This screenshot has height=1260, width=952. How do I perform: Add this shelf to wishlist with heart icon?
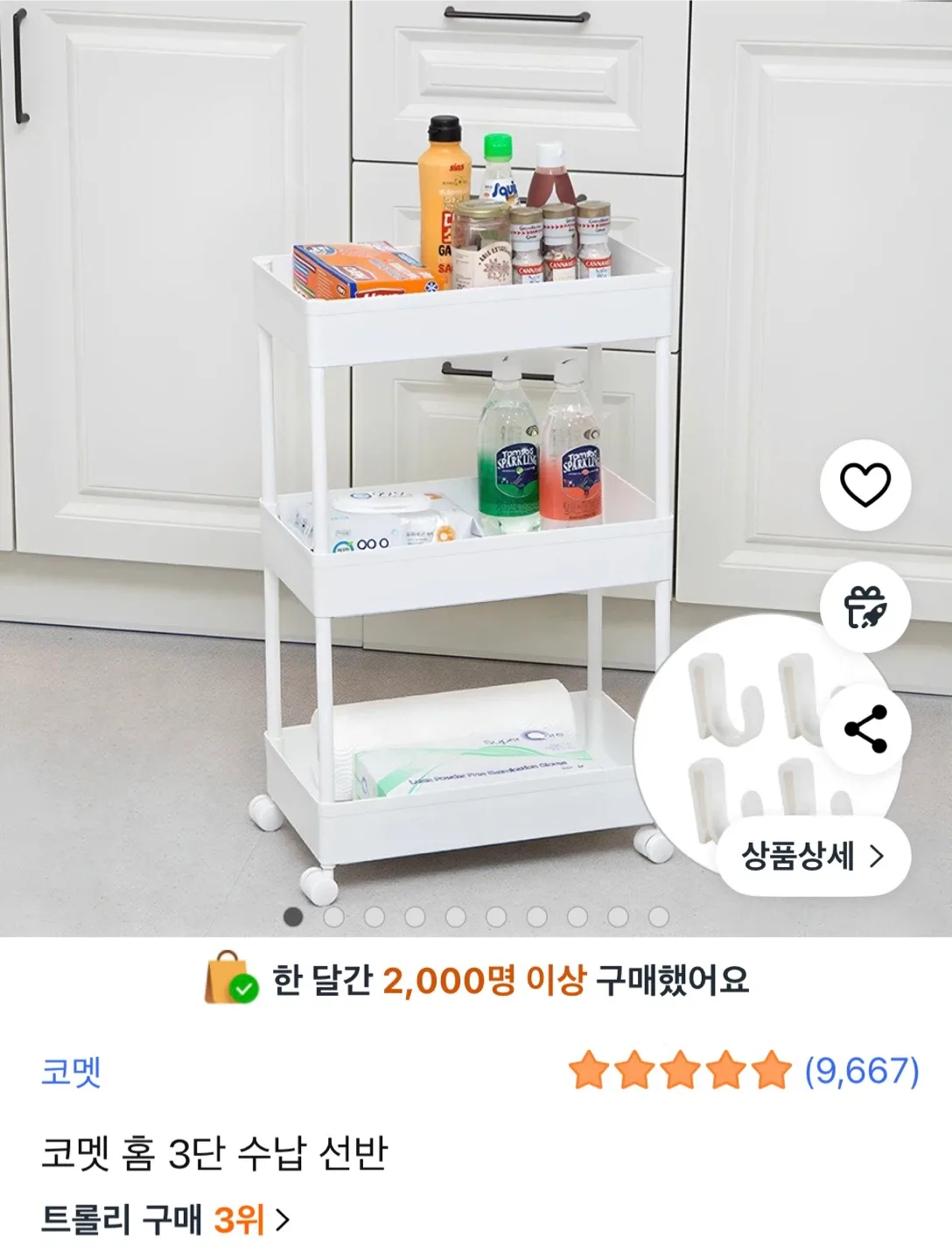[x=864, y=485]
